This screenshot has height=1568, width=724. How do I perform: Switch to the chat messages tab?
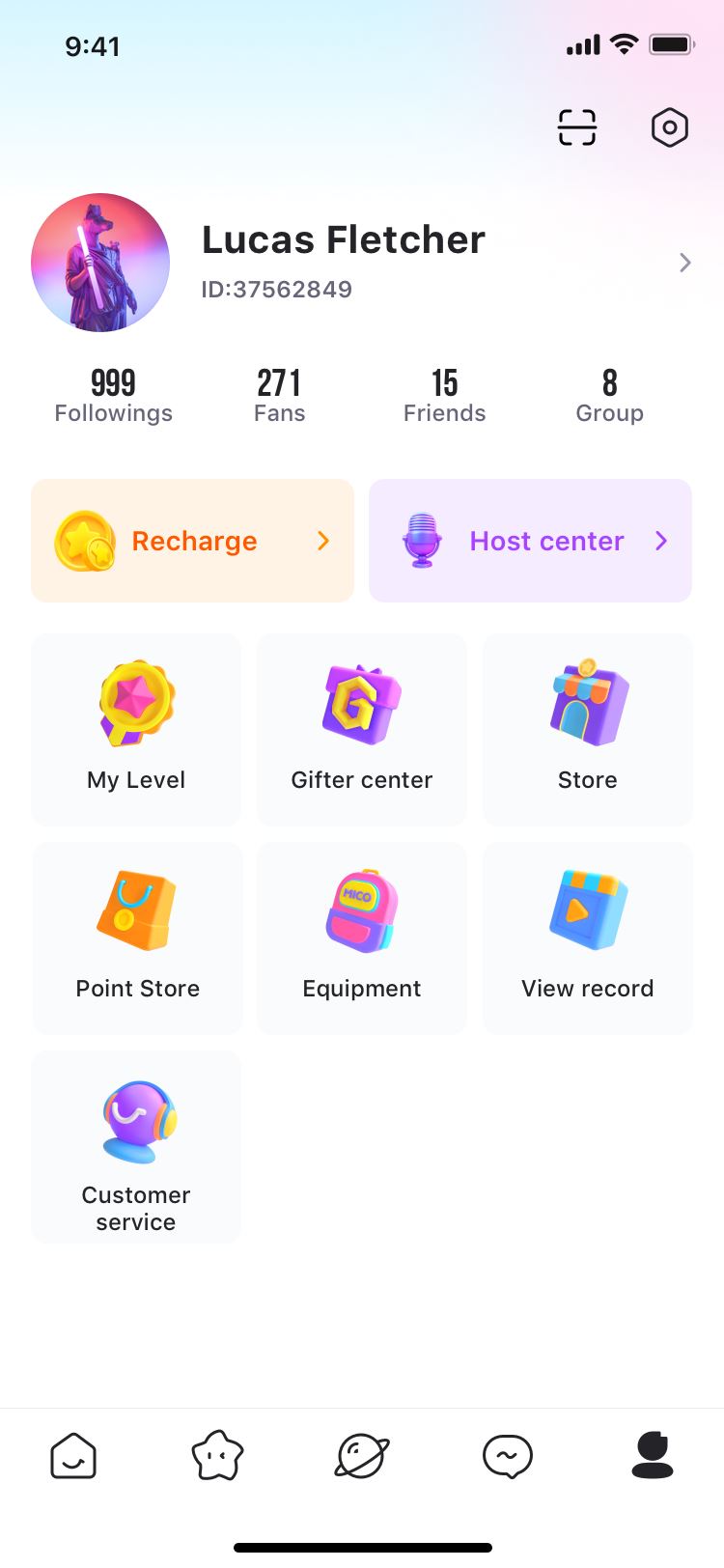click(507, 1456)
